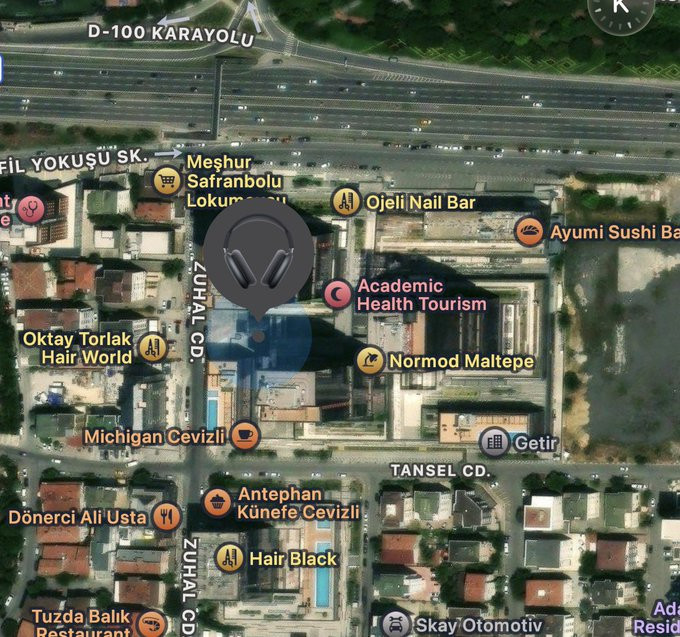The image size is (680, 637).
Task: Select the Skay Otomotiv marker
Action: pyautogui.click(x=397, y=624)
